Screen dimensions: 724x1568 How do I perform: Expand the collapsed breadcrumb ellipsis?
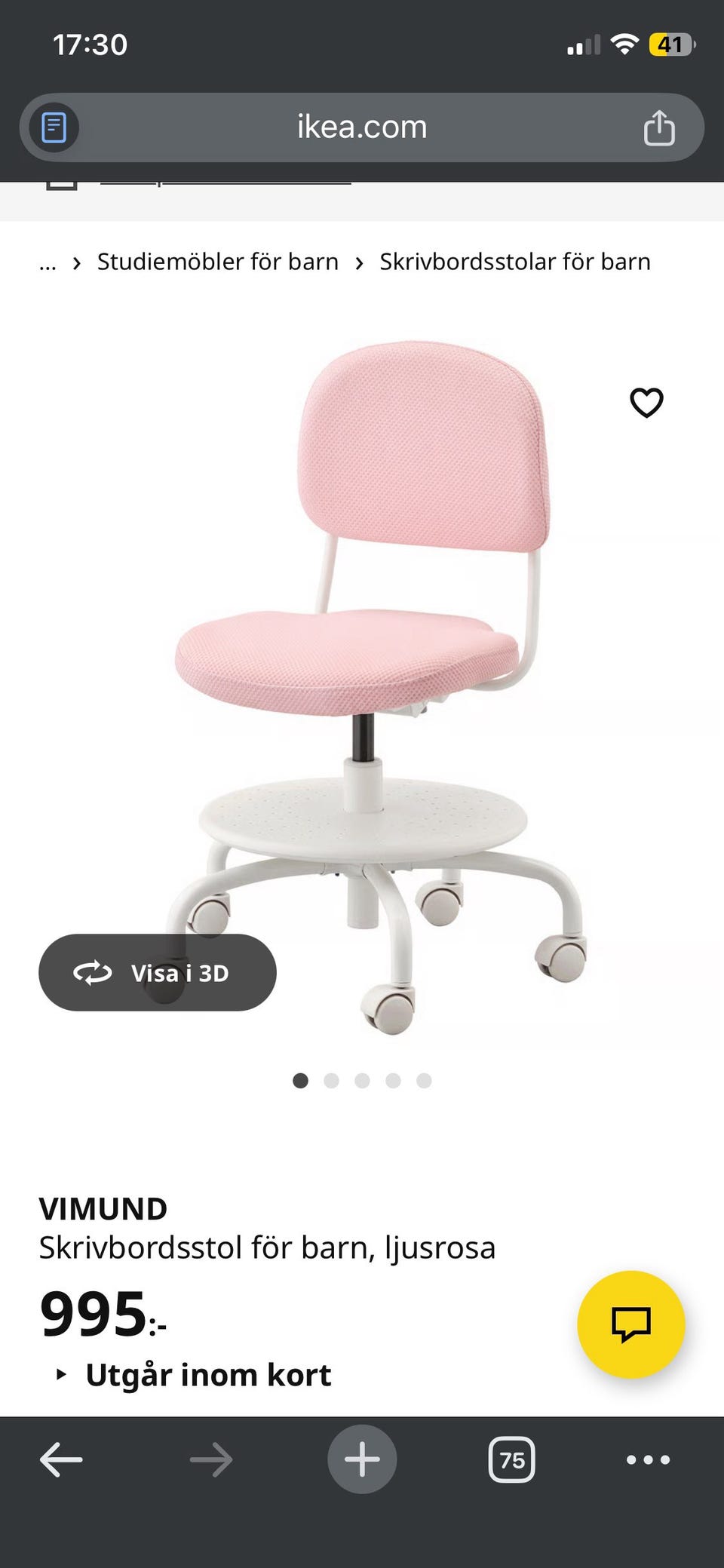pyautogui.click(x=48, y=263)
